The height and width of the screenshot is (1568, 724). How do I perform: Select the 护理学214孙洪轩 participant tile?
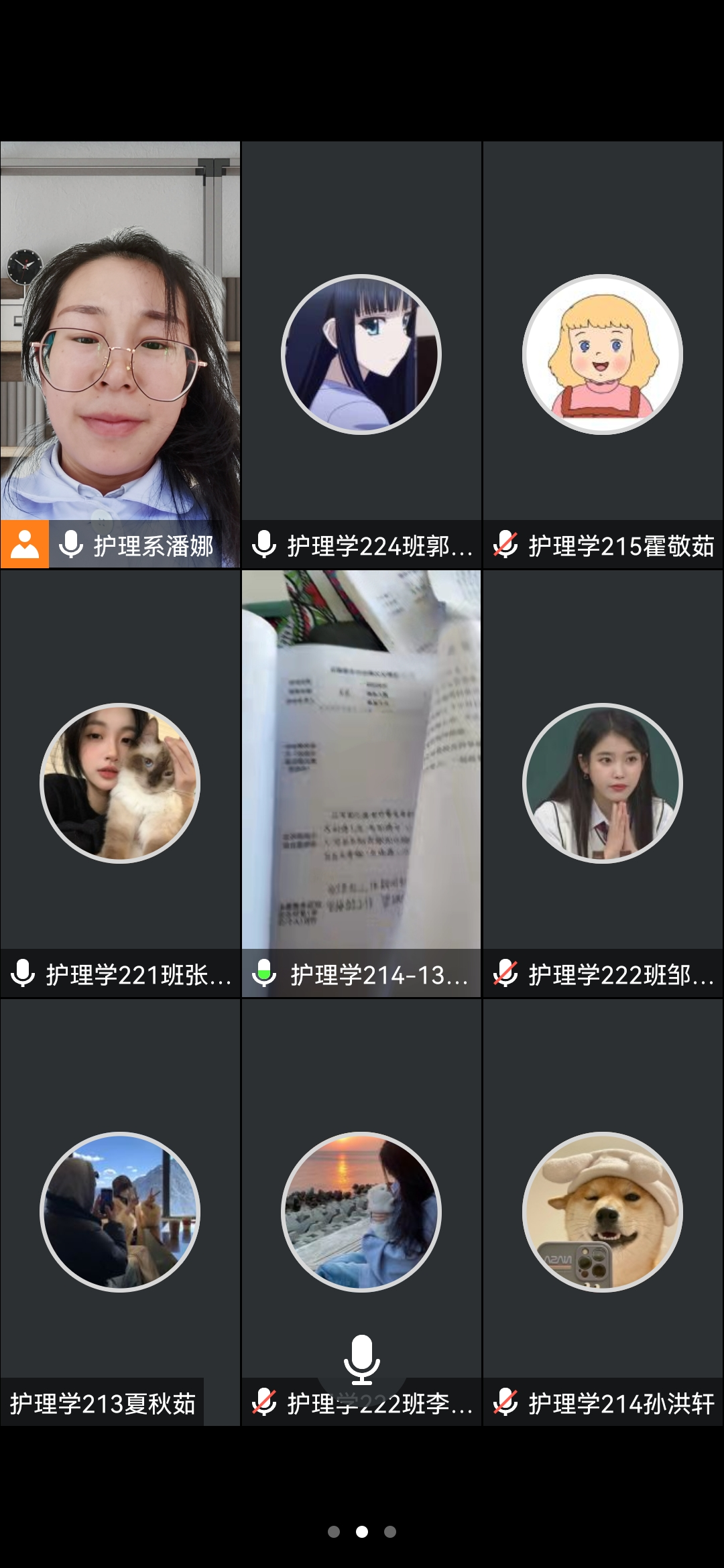[603, 1212]
